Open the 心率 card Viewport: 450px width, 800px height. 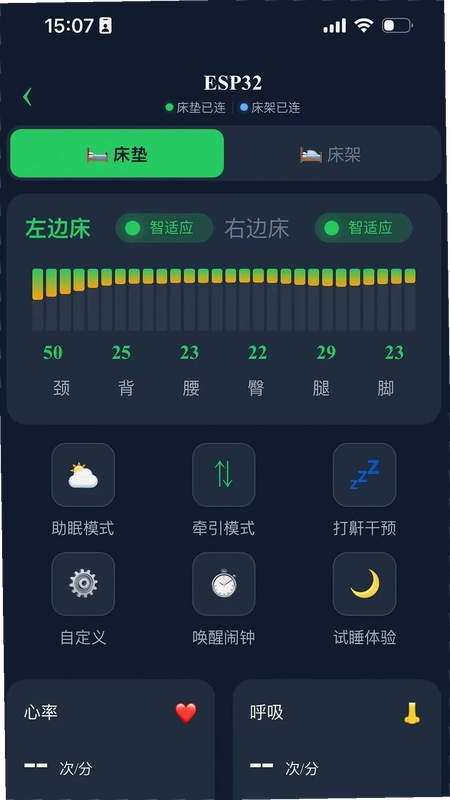[111, 740]
